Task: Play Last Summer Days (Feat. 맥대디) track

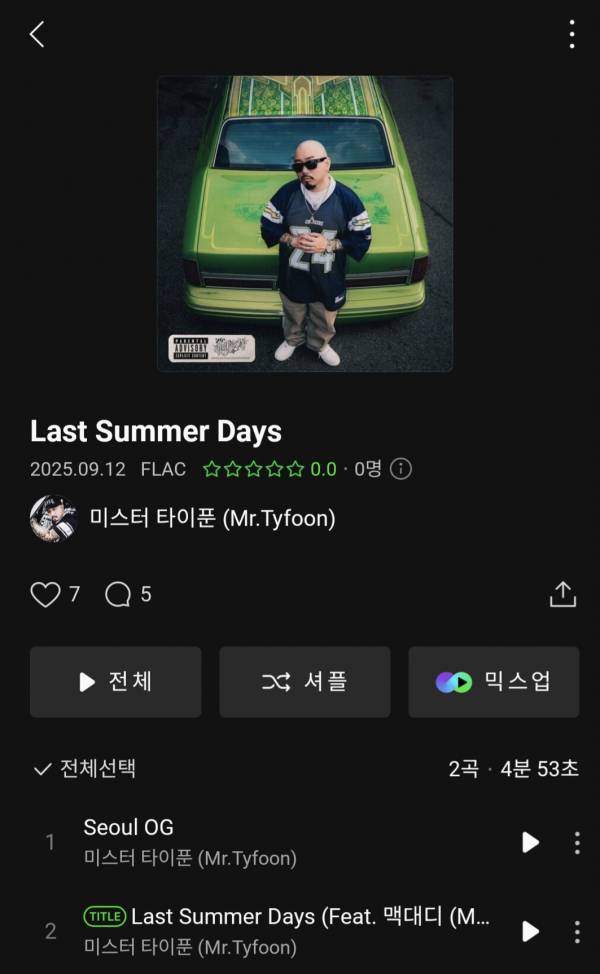Action: click(531, 931)
